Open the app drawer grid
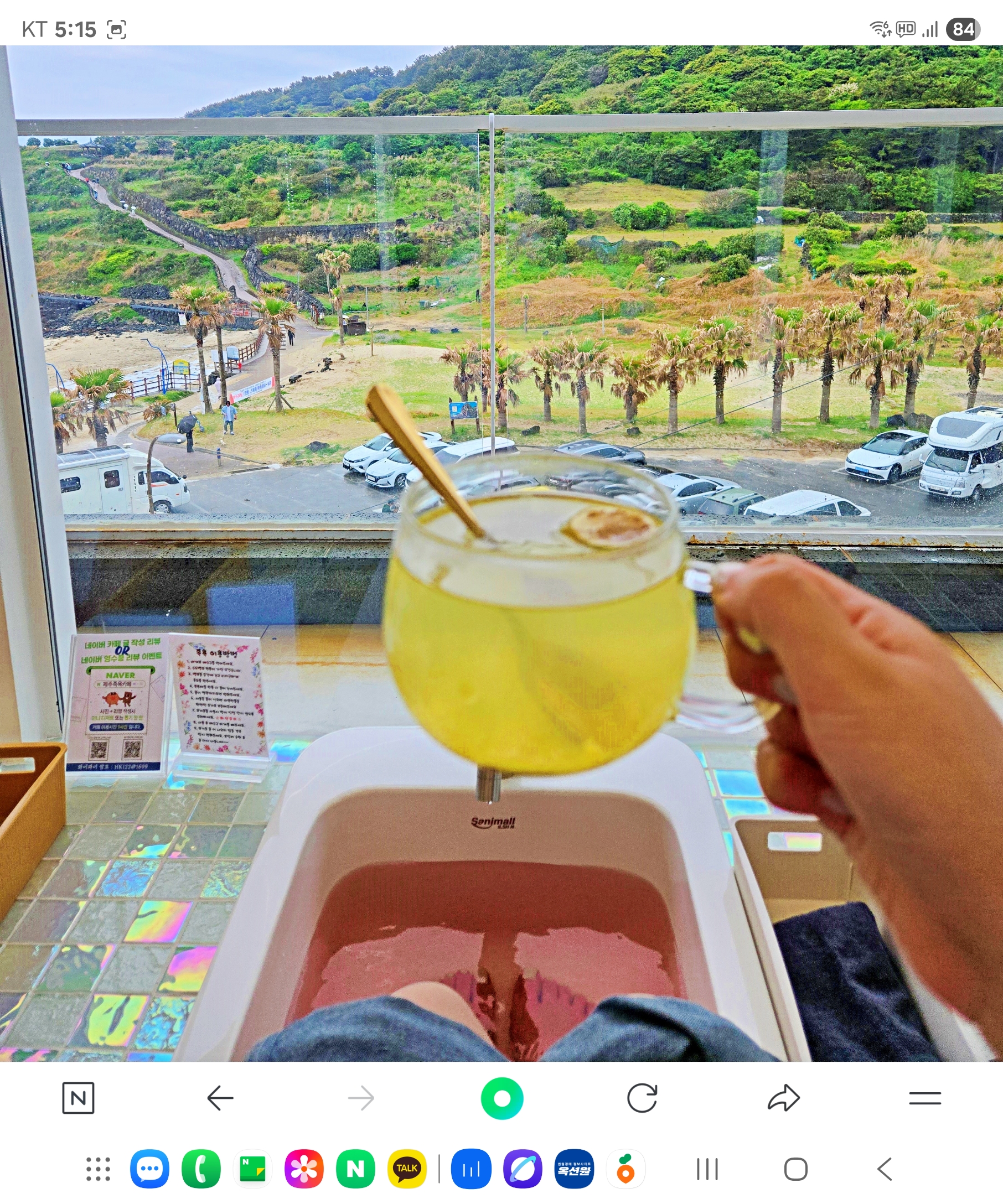The height and width of the screenshot is (1204, 1003). tap(98, 1169)
